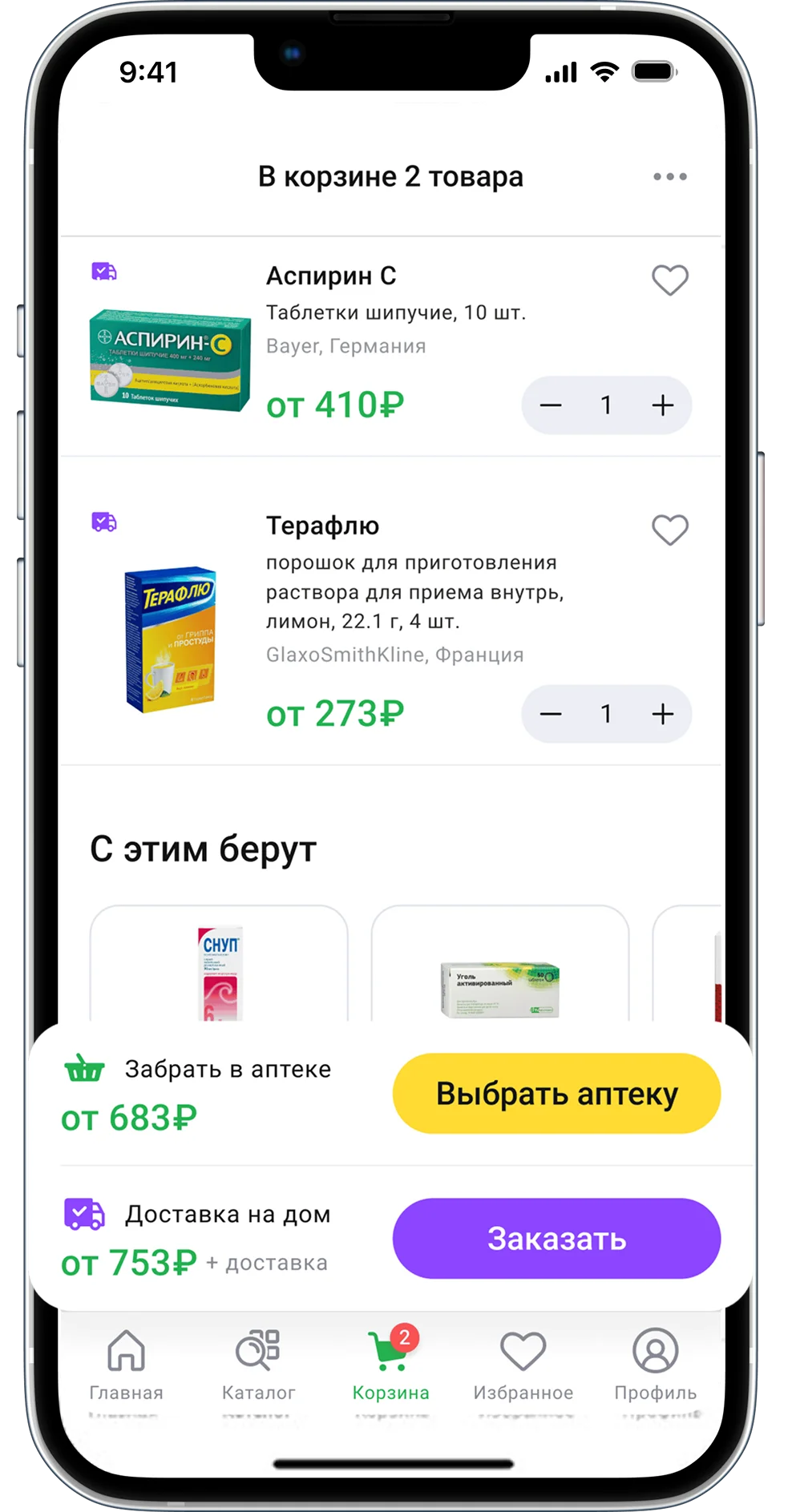Open the Терафлю product image
The height and width of the screenshot is (1512, 792).
tap(170, 639)
